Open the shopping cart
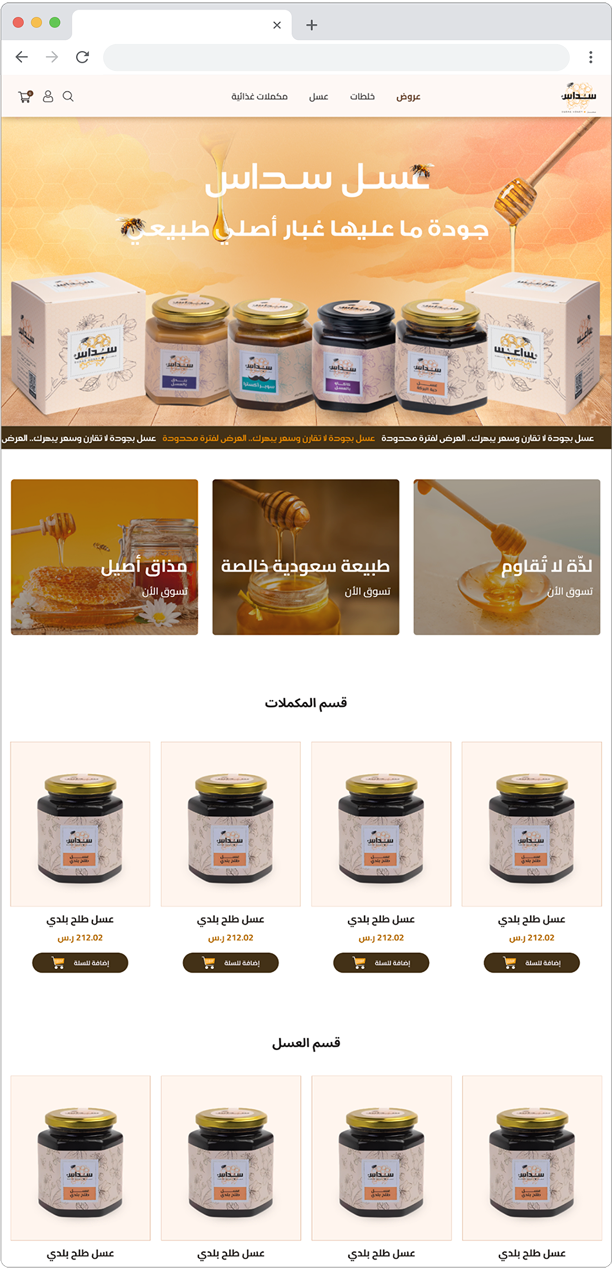612x1270 pixels. pos(25,97)
